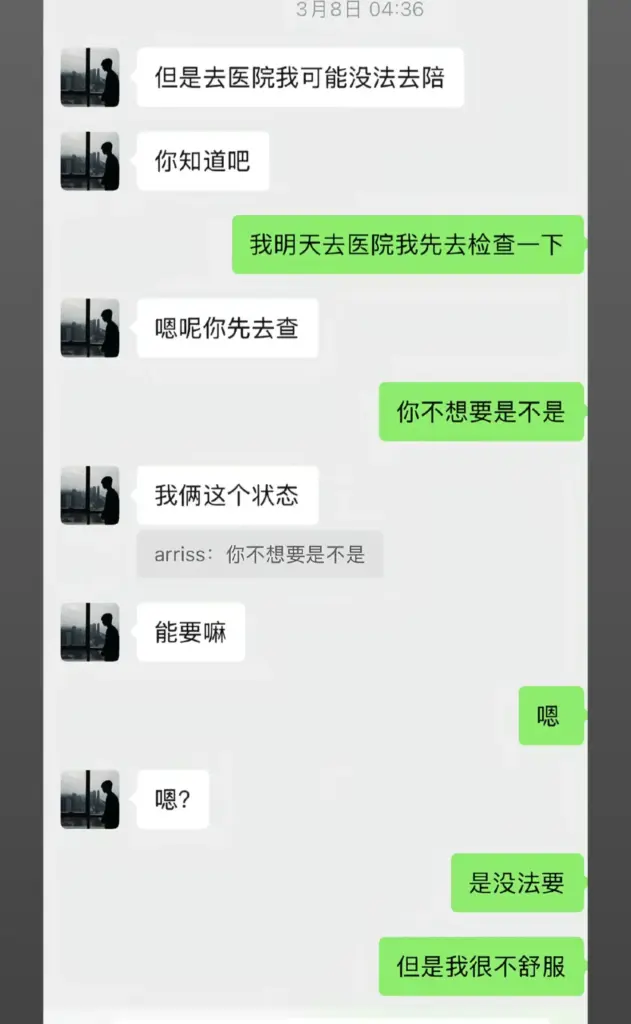The image size is (631, 1024).
Task: Jump to quoted message 'arriss：你不想要是不是'
Action: tap(260, 554)
